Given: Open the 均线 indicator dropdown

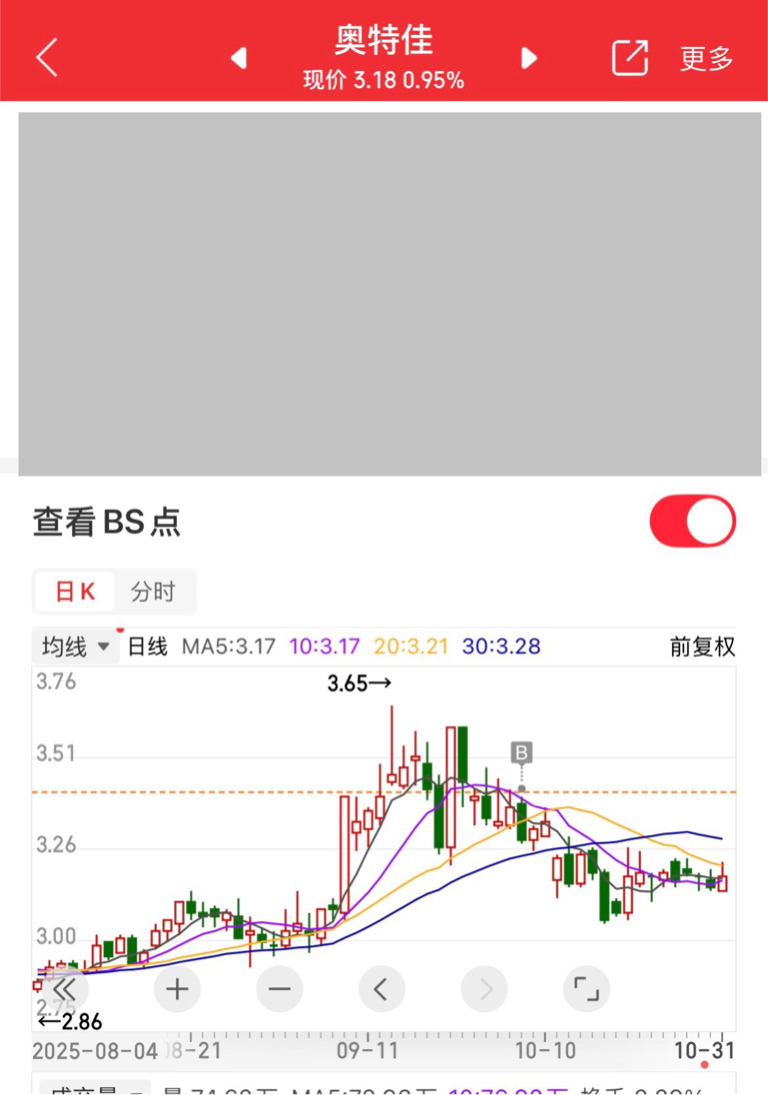Looking at the screenshot, I should pos(75,647).
